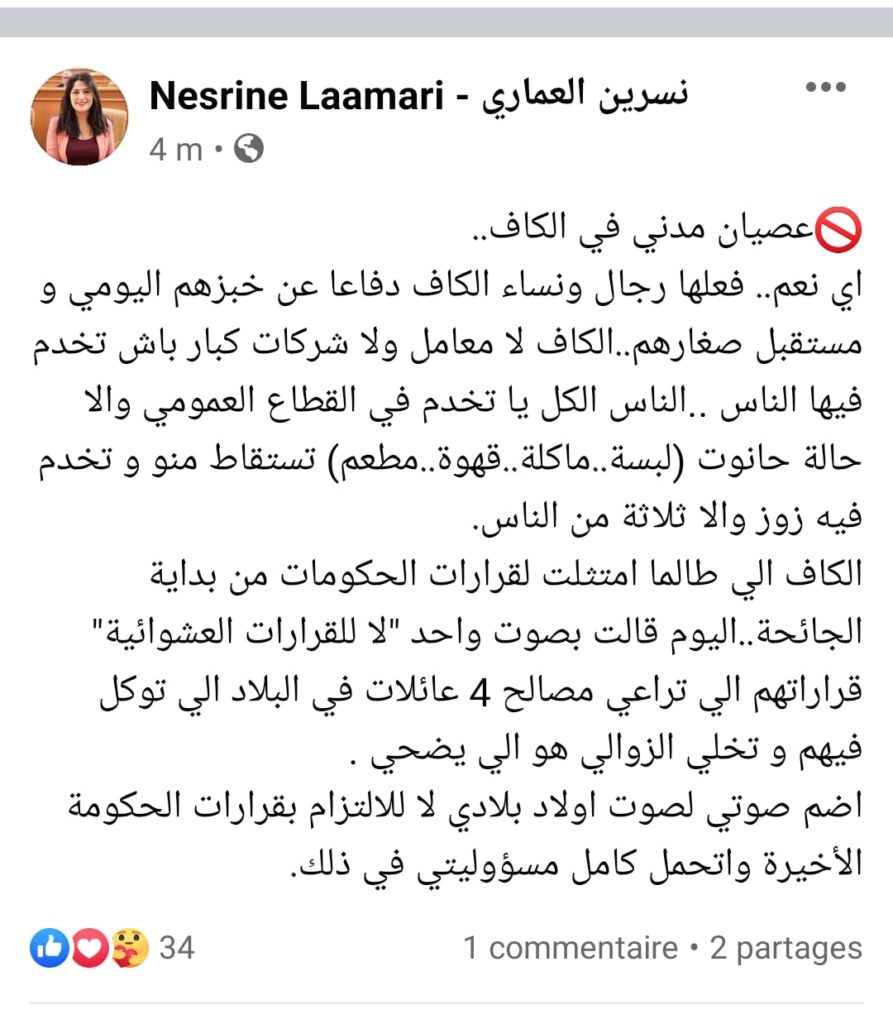View the 2 partages list
This screenshot has width=893, height=1024.
point(785,948)
